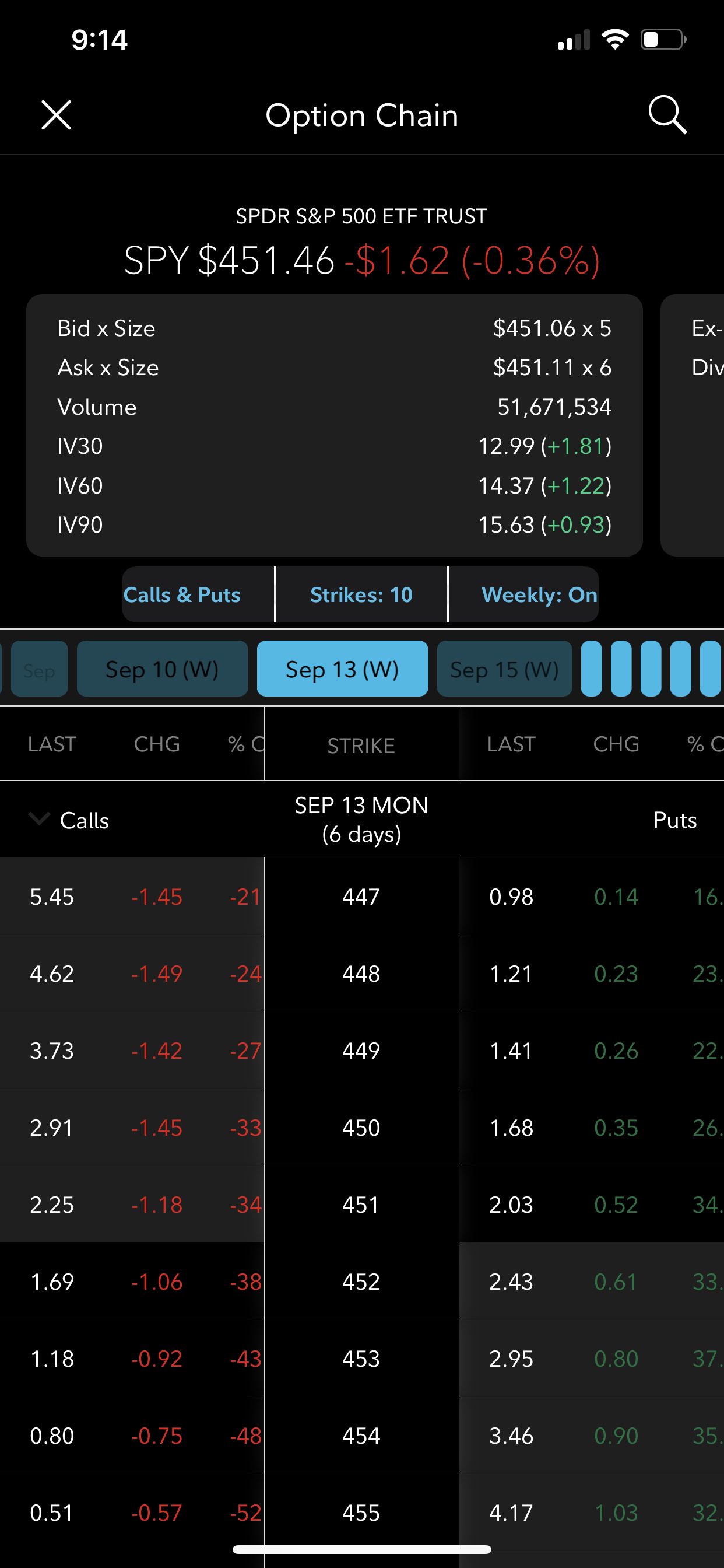Select the 450 strike put at 1.68
The width and height of the screenshot is (724, 1568).
511,1128
